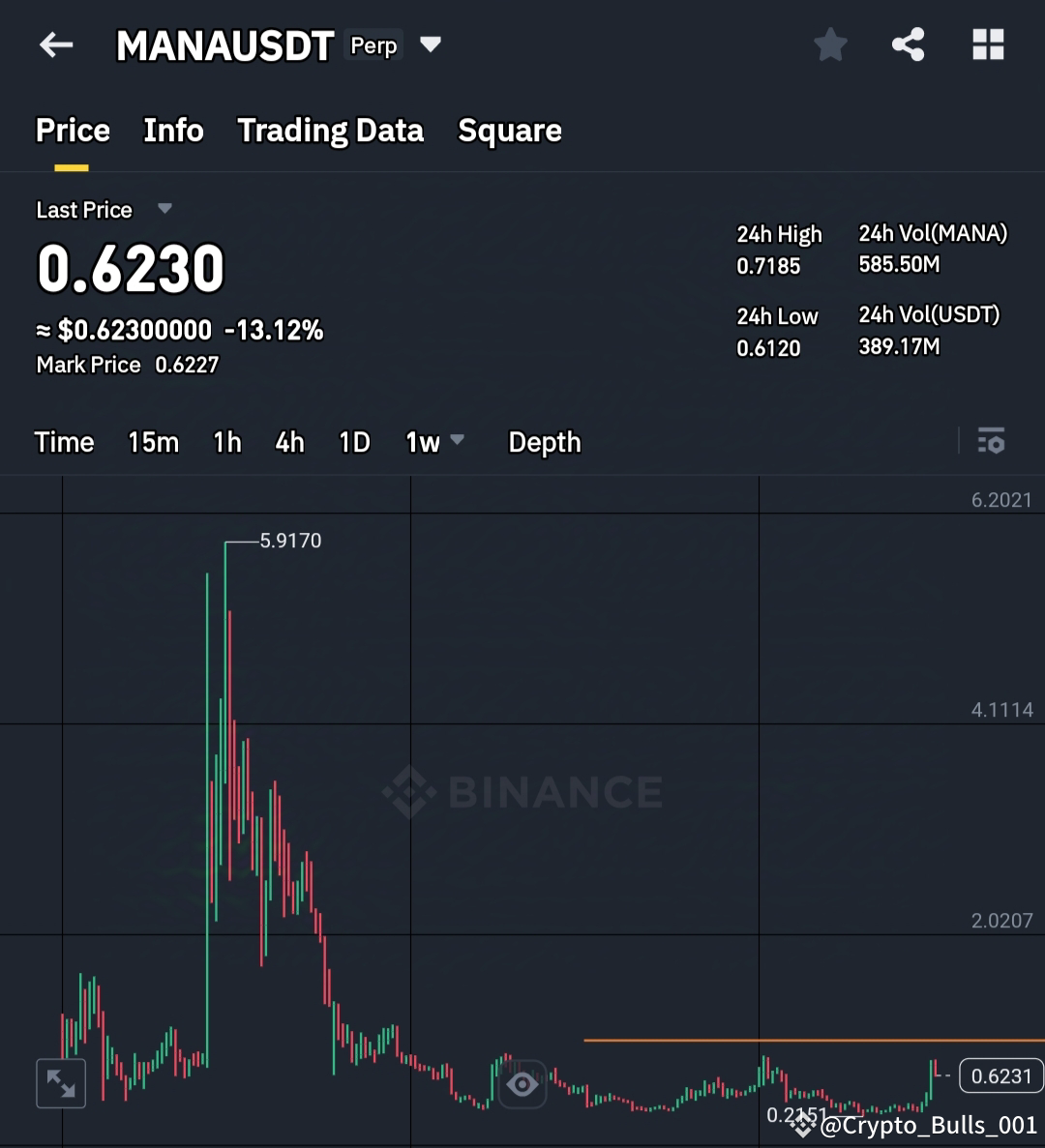Image resolution: width=1045 pixels, height=1148 pixels.
Task: Switch to the Info section
Action: (172, 131)
